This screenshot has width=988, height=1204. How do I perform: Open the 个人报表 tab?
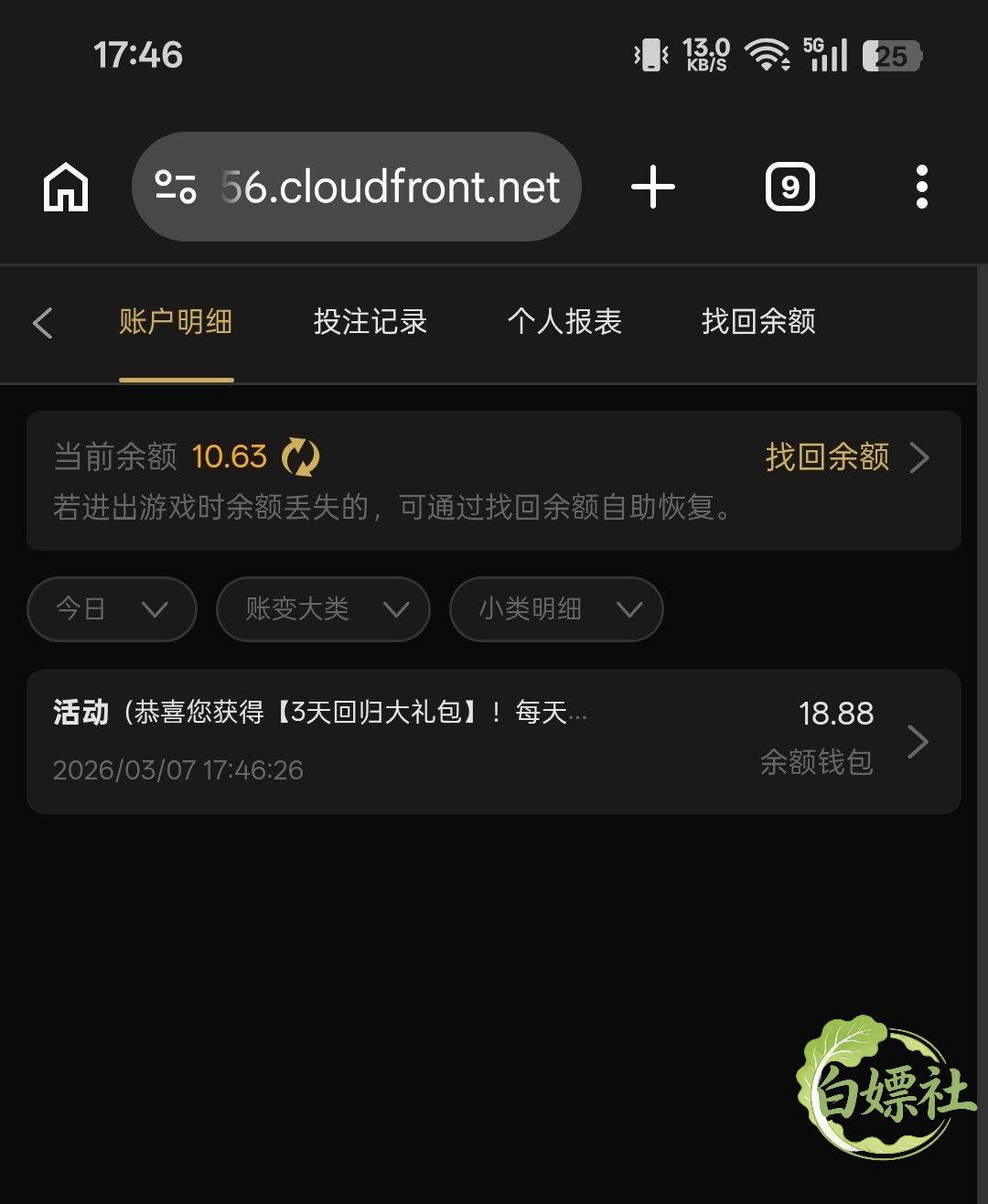pos(564,322)
